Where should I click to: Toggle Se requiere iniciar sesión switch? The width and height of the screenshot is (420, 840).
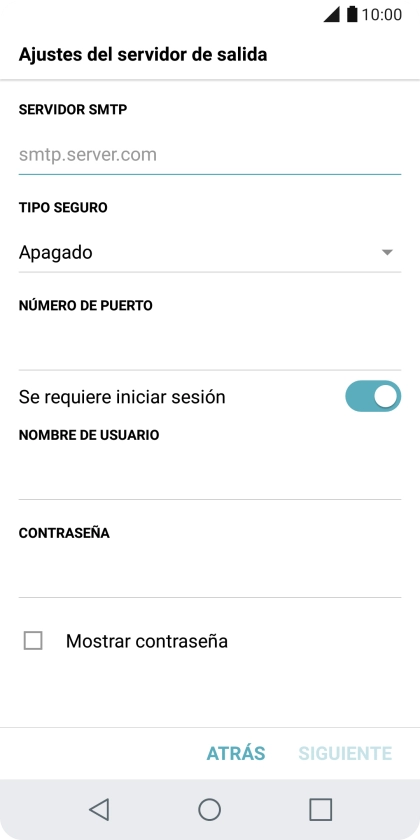tap(373, 396)
